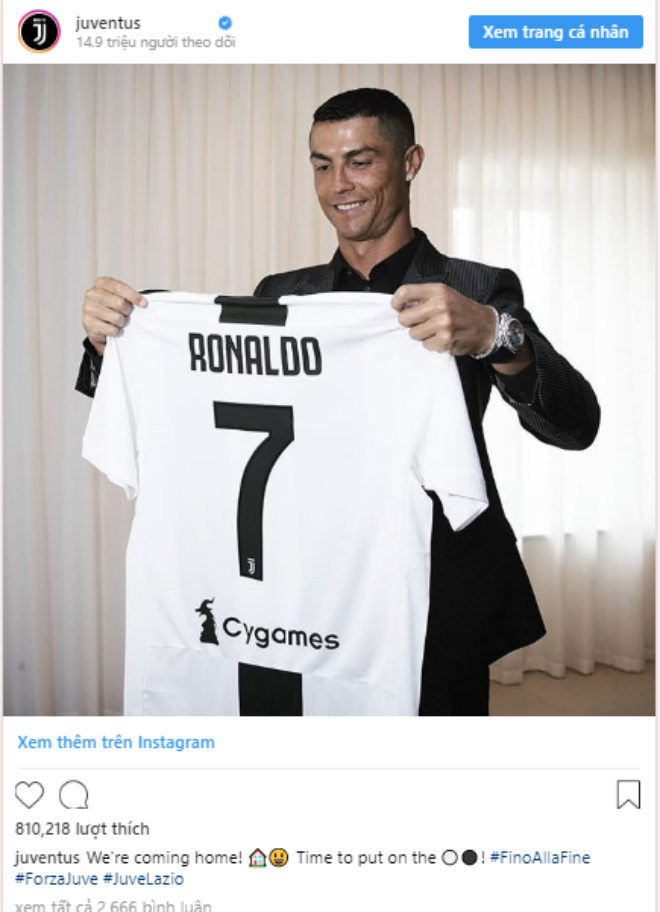Open Xem thêm trên Instagram link
Viewport: 660px width, 912px height.
(116, 742)
